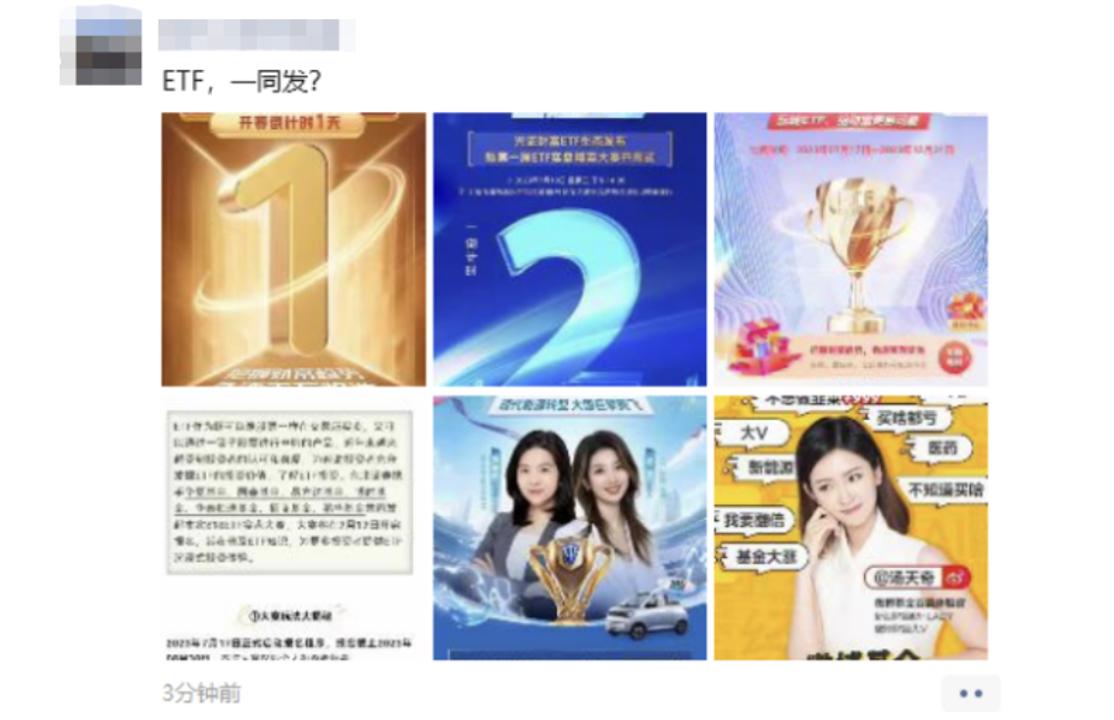Open the text announcement image

tap(293, 527)
